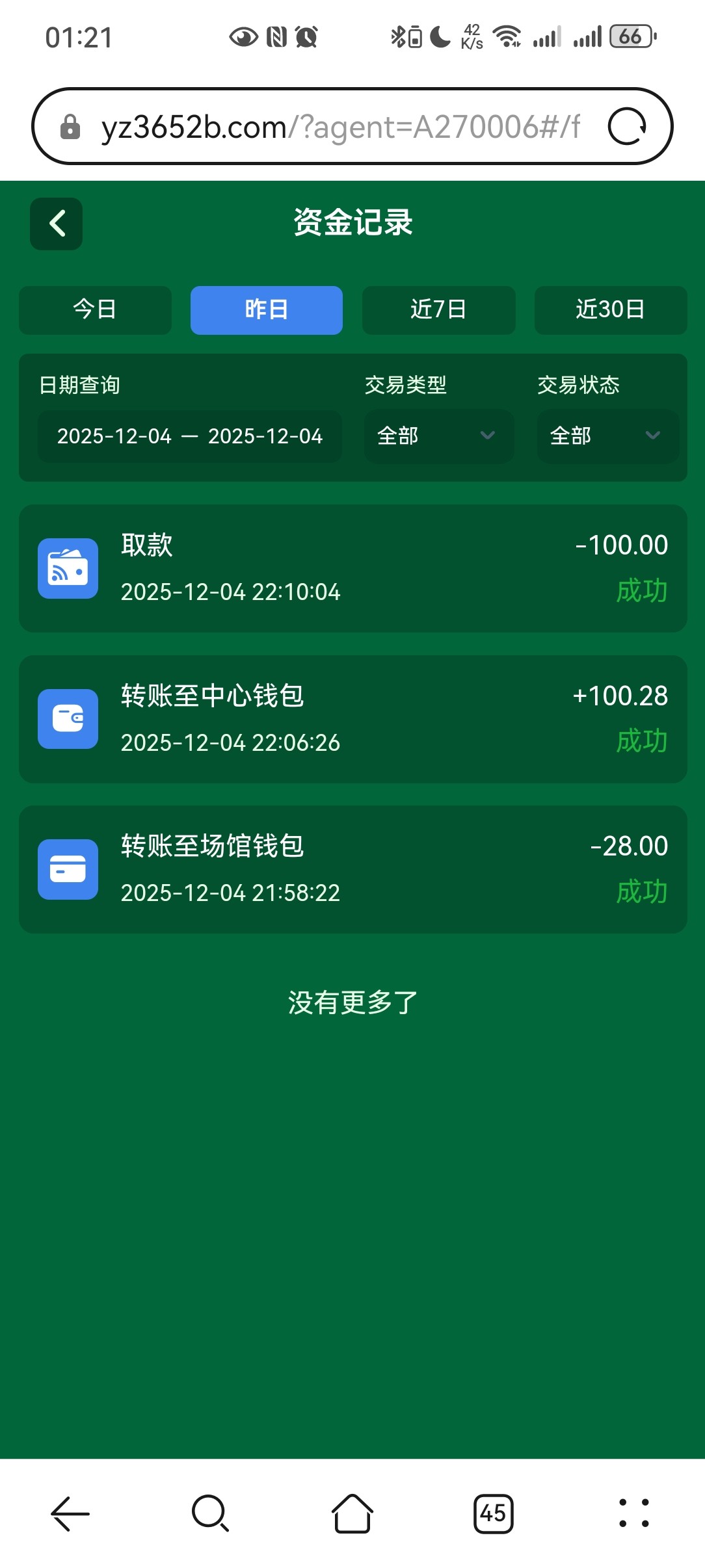Open the browser menu with four dots
Image resolution: width=705 pixels, height=1568 pixels.
633,1513
